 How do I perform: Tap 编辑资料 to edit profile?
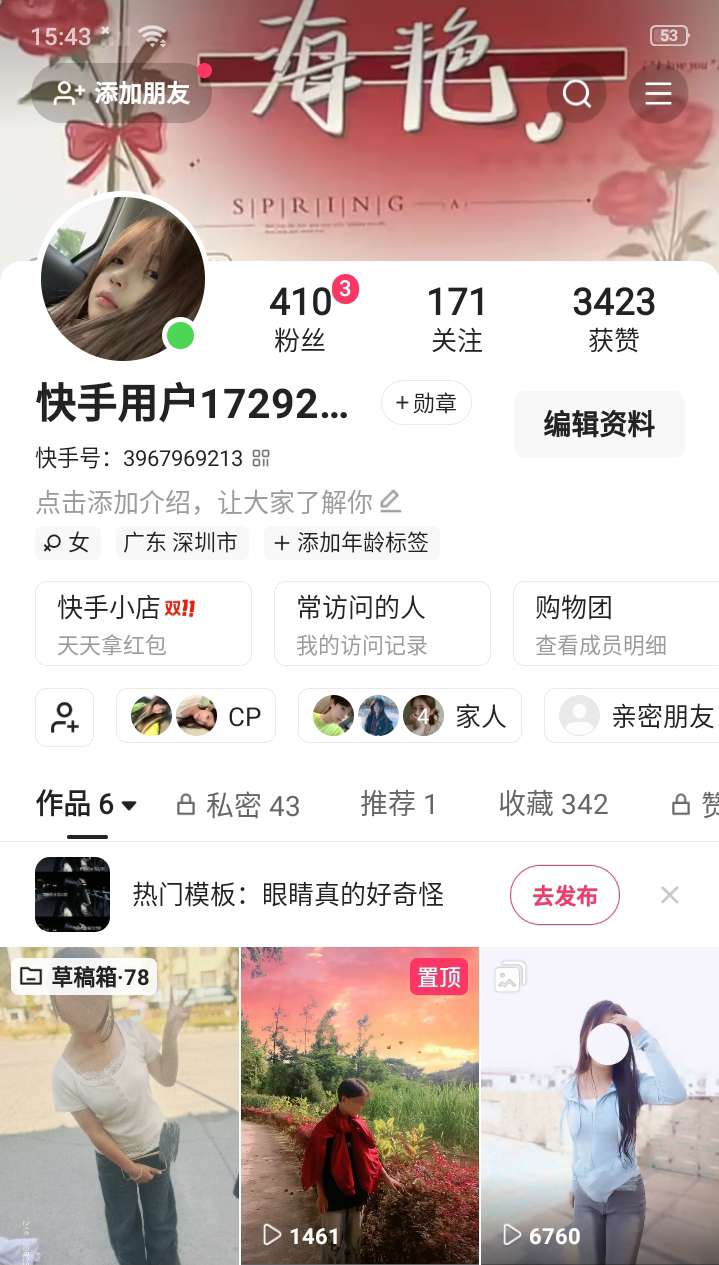point(599,425)
